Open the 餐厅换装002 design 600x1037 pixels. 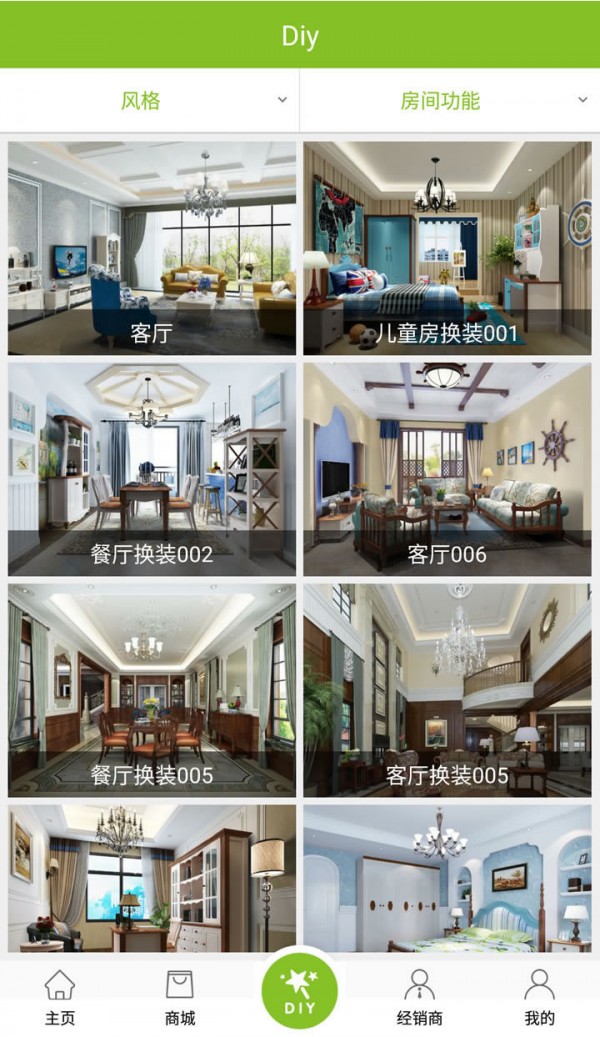[x=152, y=469]
